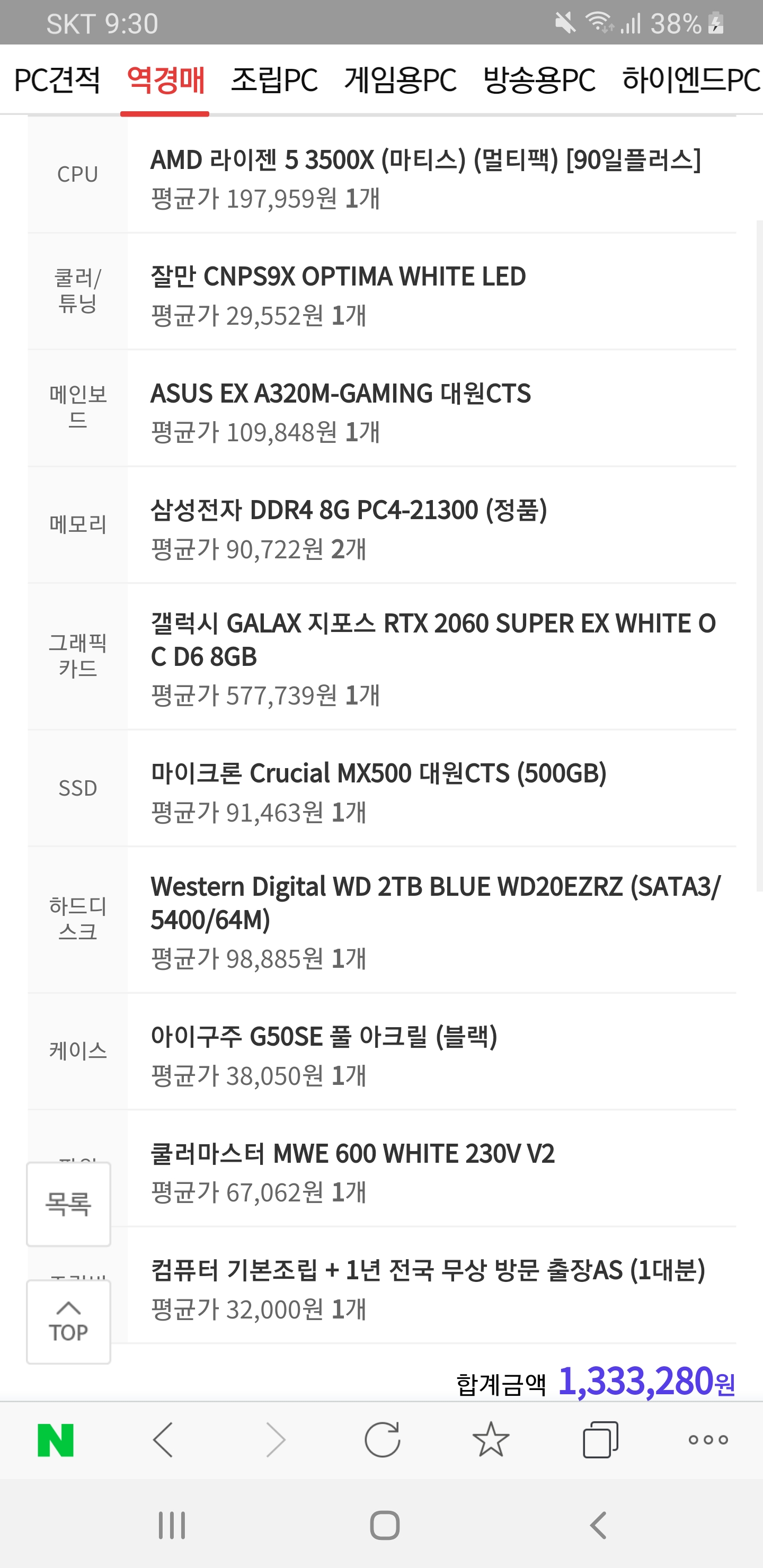The width and height of the screenshot is (763, 1568).
Task: Switch to the PC견적 tab
Action: click(57, 80)
